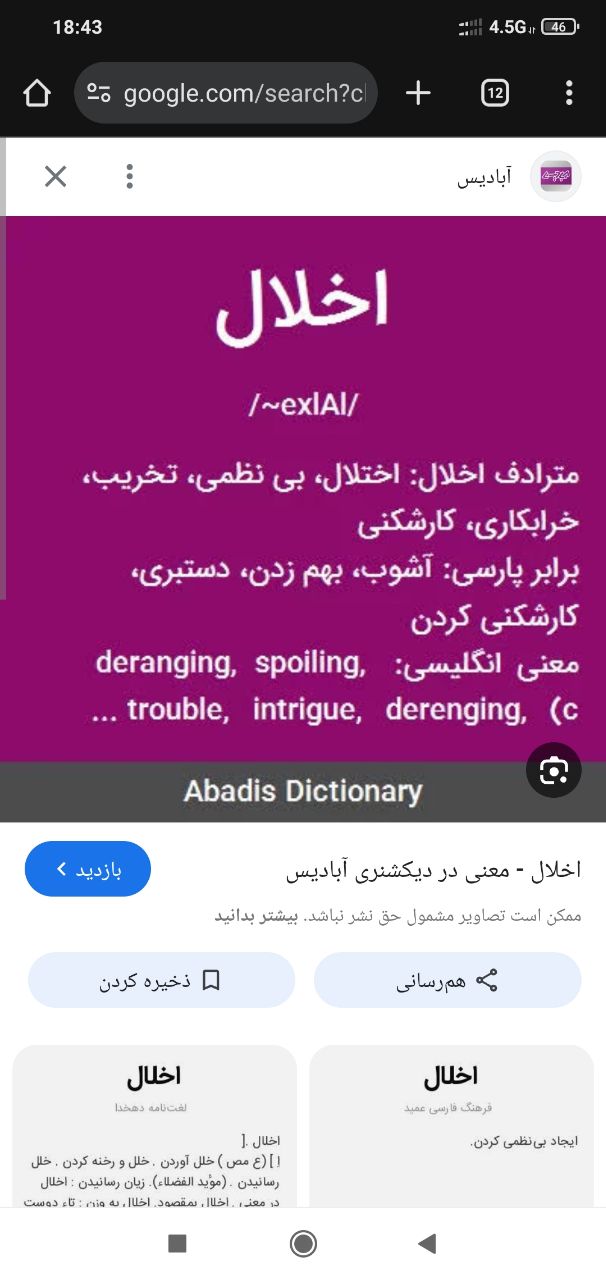Open the بیشتر بدانید copyright link

tap(247, 916)
